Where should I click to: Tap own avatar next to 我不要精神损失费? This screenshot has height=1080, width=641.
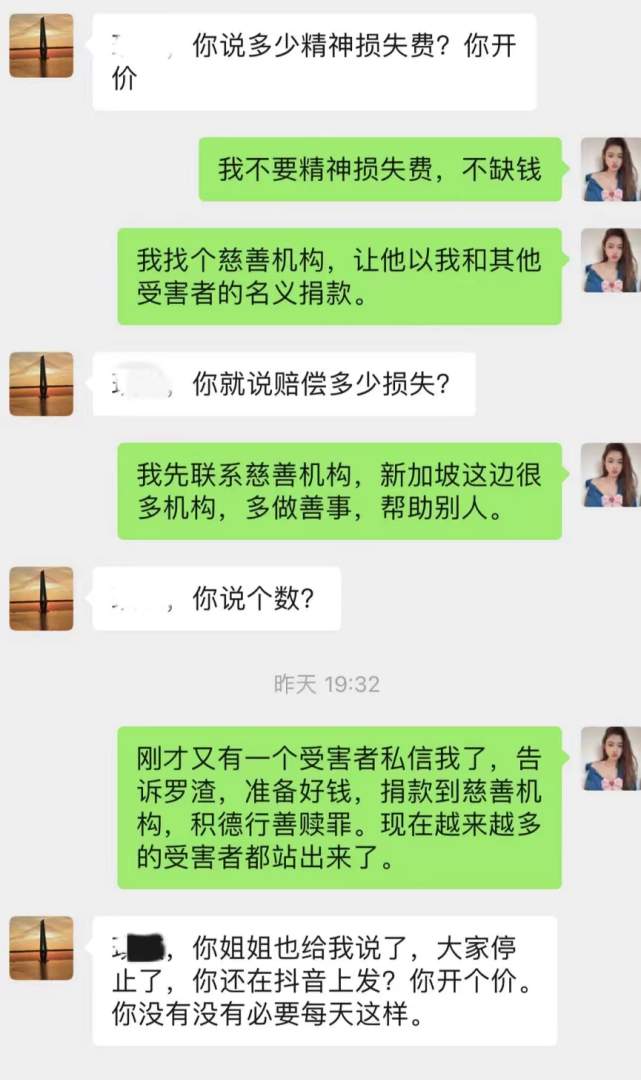(x=610, y=169)
